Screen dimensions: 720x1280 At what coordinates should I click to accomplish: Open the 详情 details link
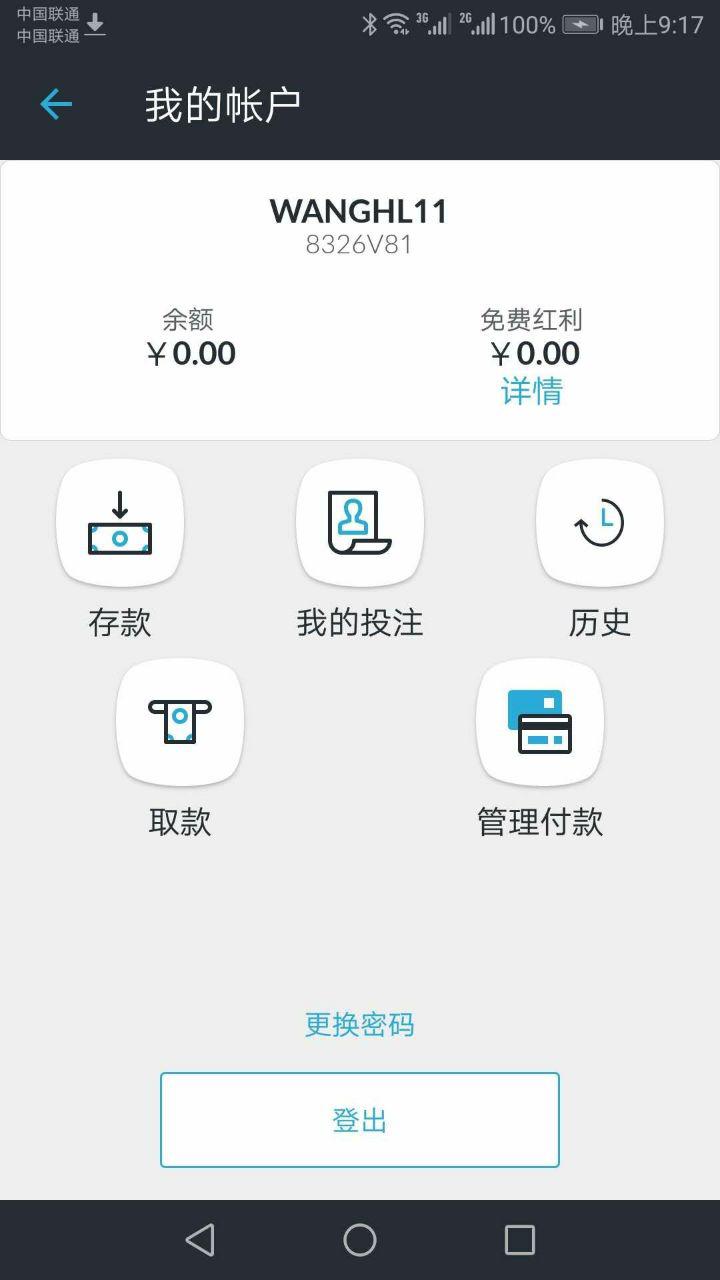pos(531,391)
